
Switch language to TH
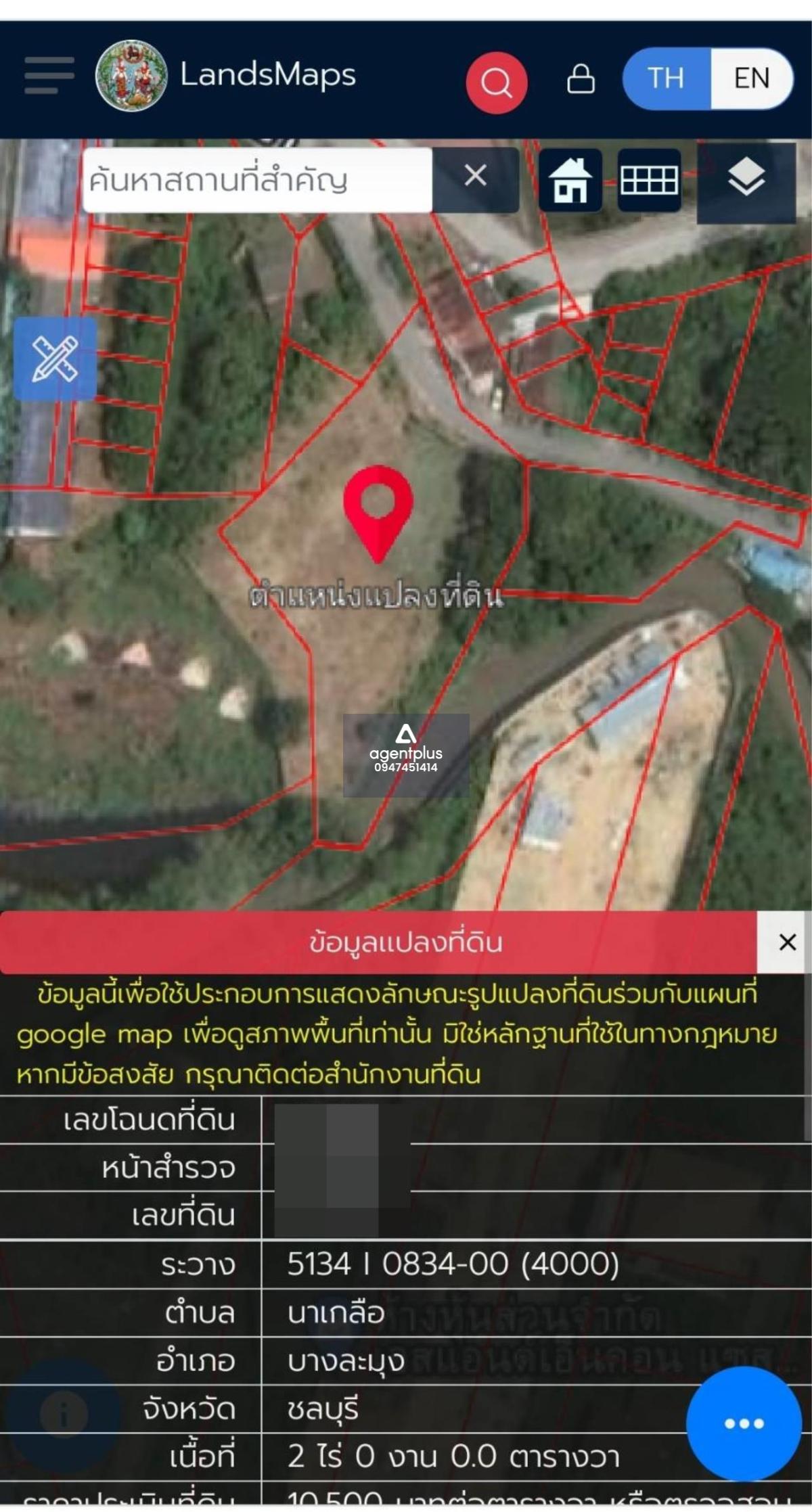pyautogui.click(x=666, y=78)
